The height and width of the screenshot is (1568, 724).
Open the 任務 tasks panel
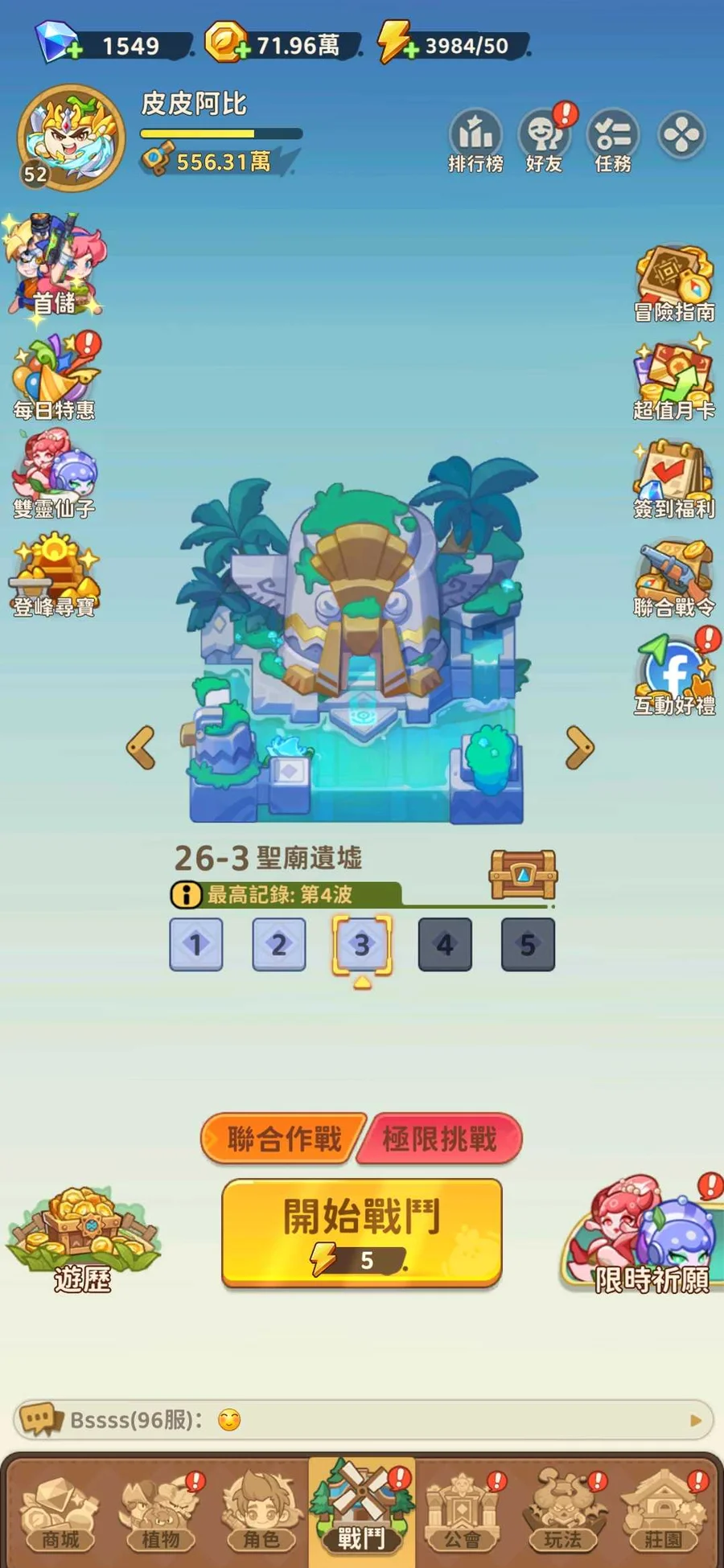tap(613, 142)
